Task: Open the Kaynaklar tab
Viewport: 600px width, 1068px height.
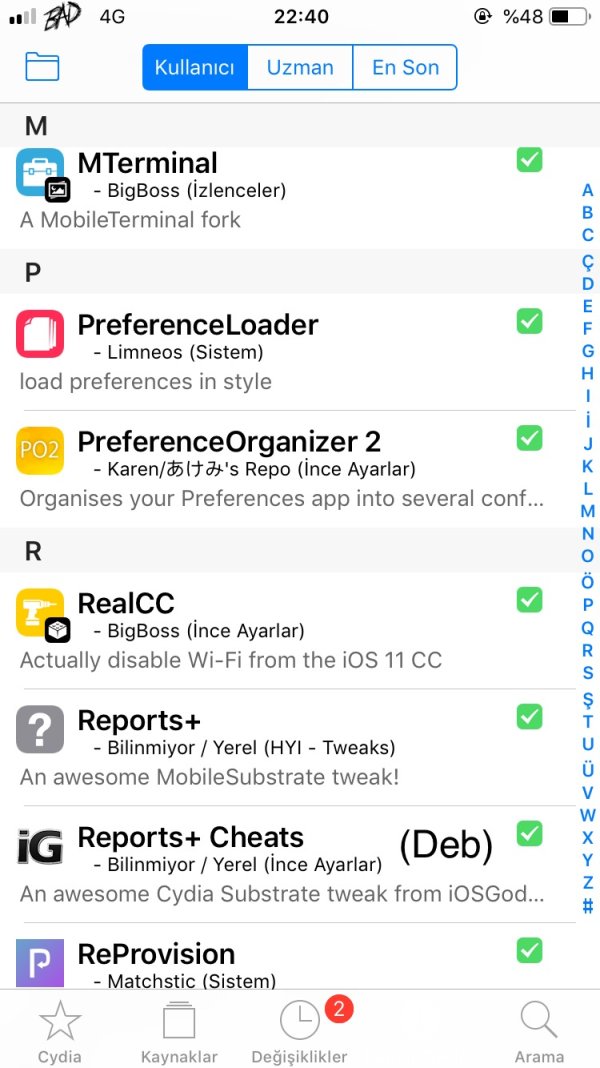Action: point(179,1032)
